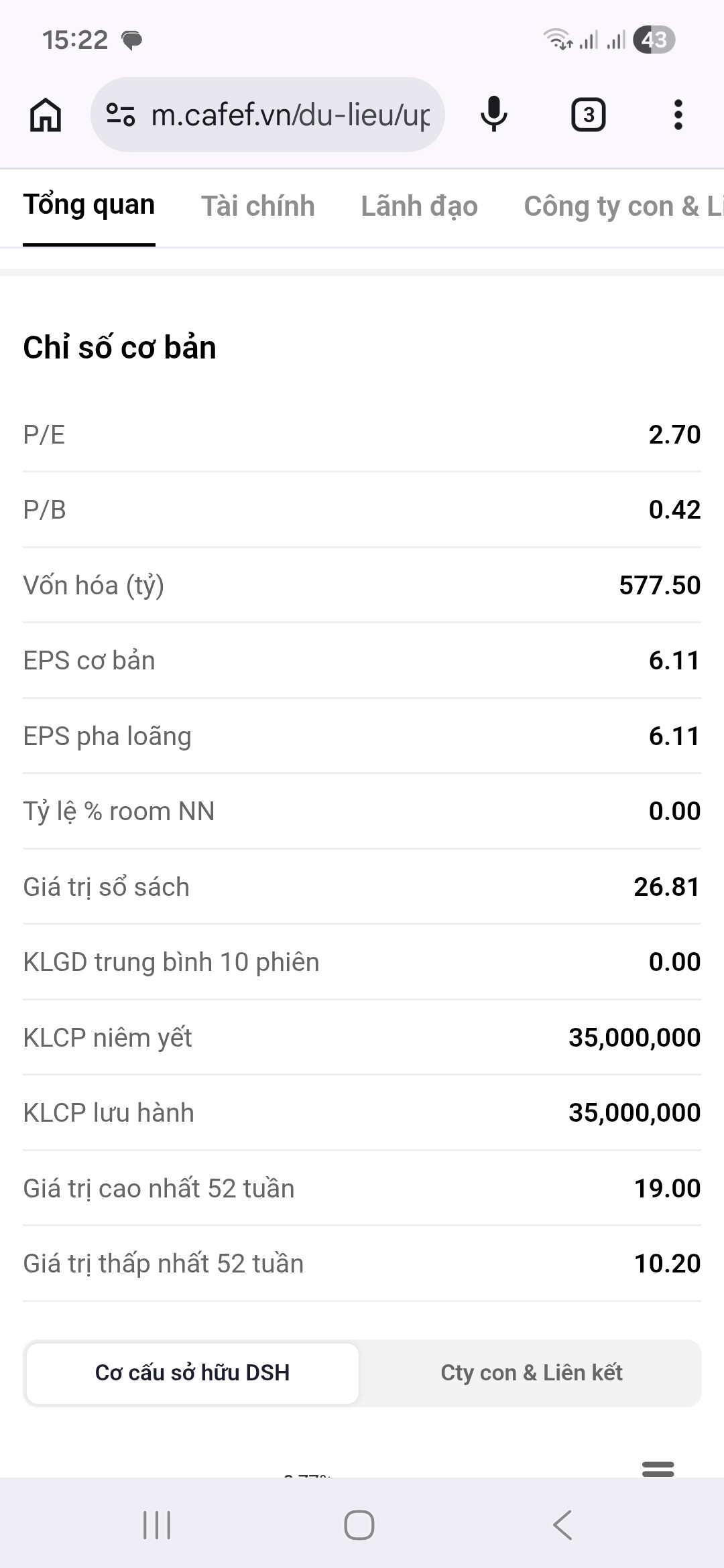Open the browser home page icon

tap(46, 115)
